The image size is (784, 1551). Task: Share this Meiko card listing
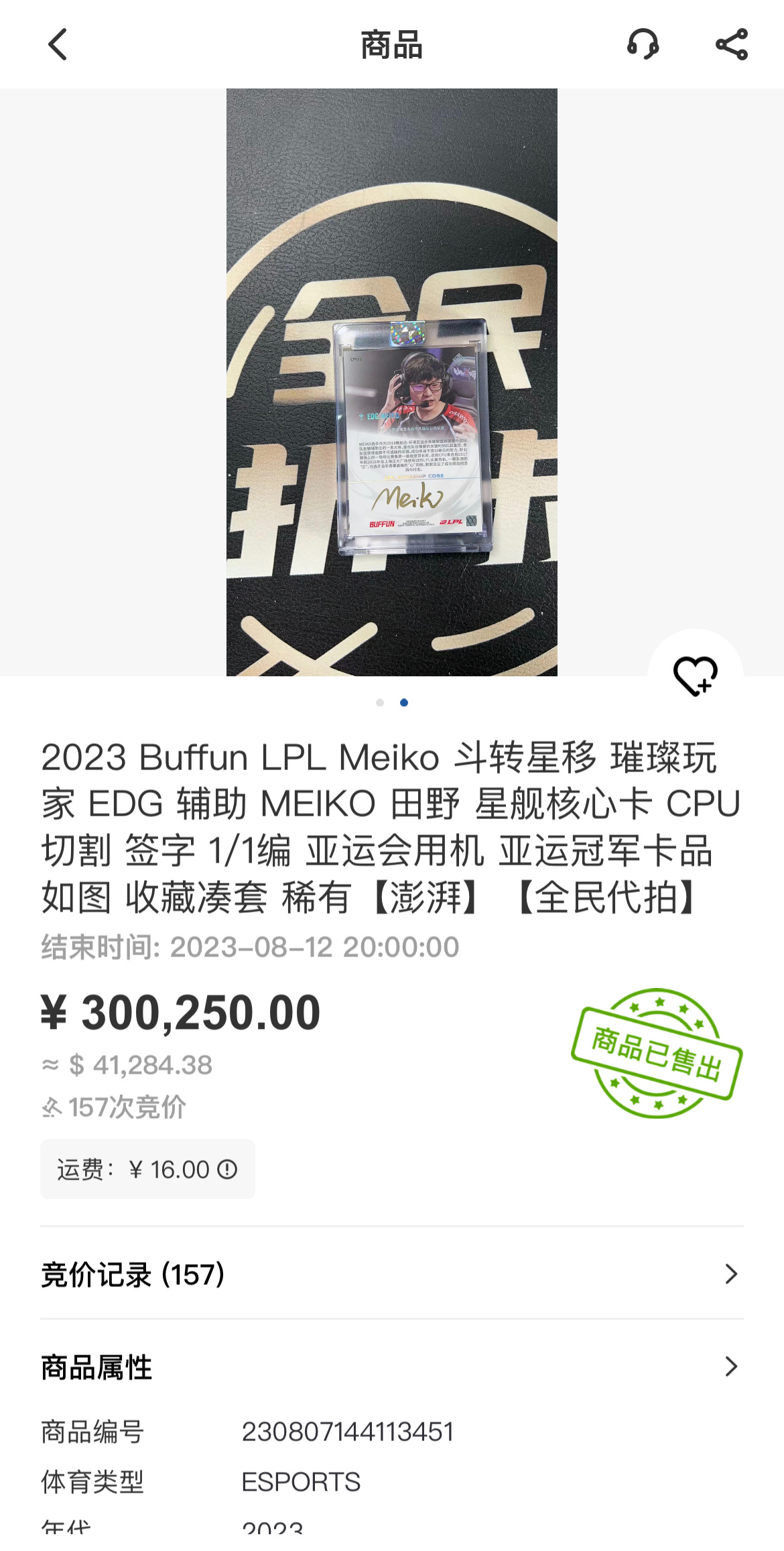pos(731,45)
